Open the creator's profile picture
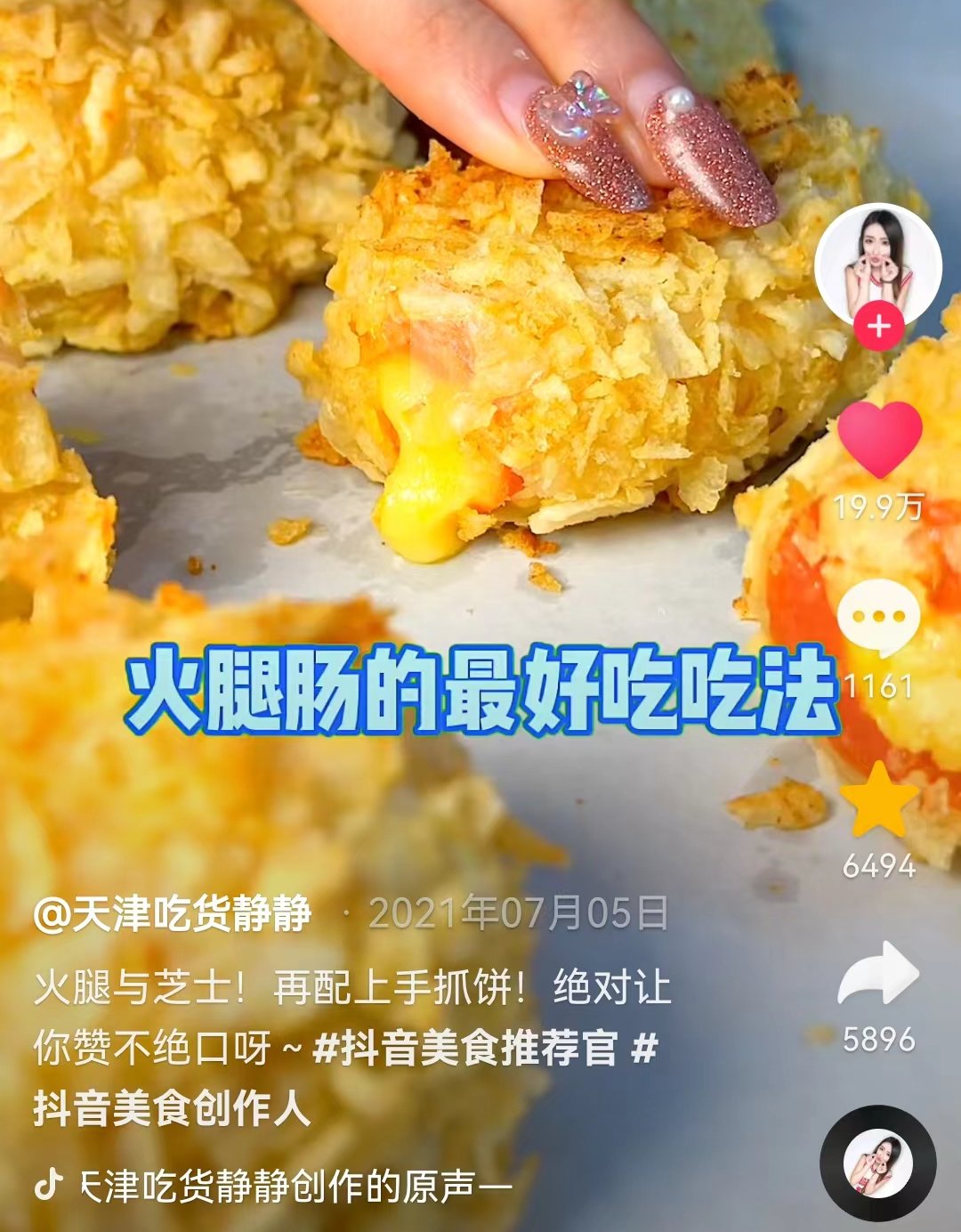Image resolution: width=961 pixels, height=1232 pixels. pos(877,262)
